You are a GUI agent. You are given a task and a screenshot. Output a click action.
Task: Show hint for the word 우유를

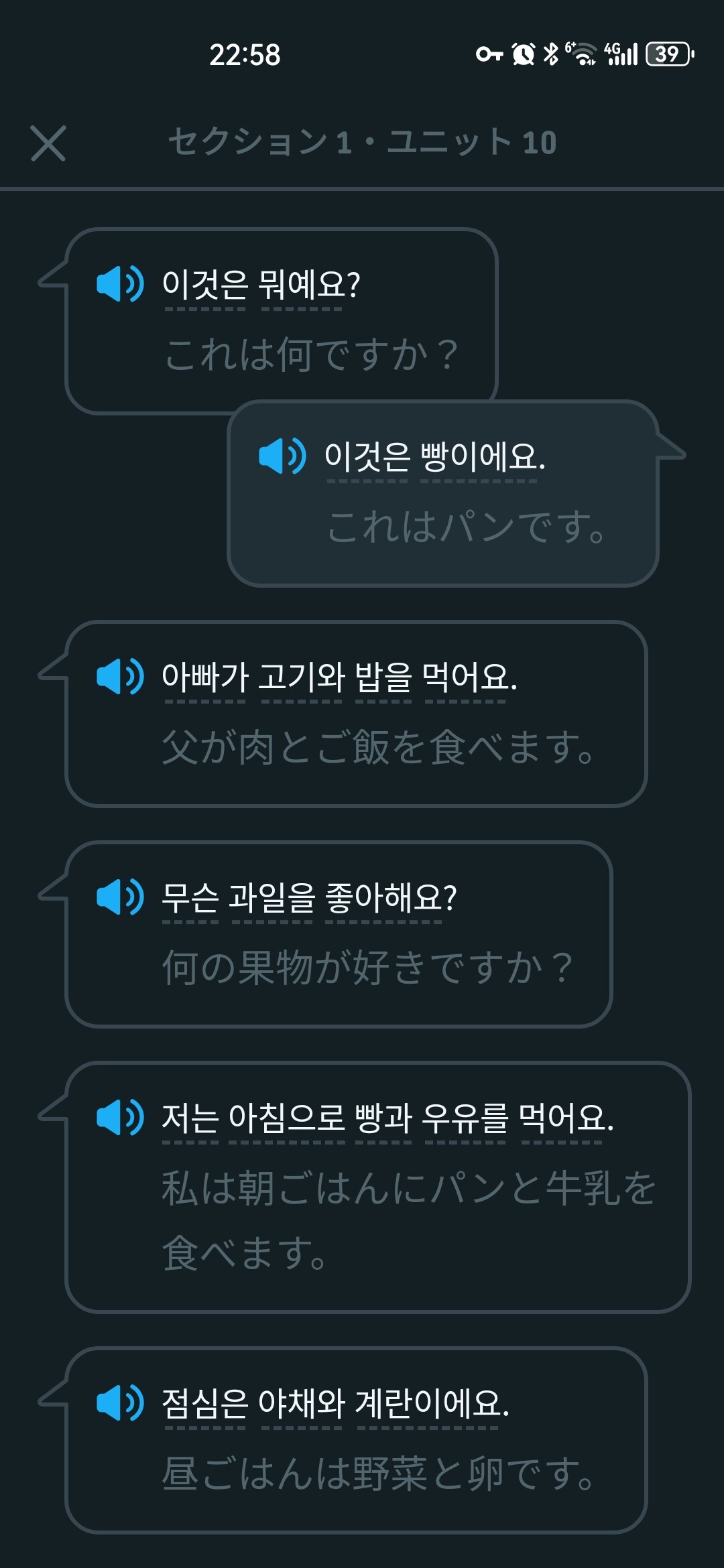coord(465,1118)
